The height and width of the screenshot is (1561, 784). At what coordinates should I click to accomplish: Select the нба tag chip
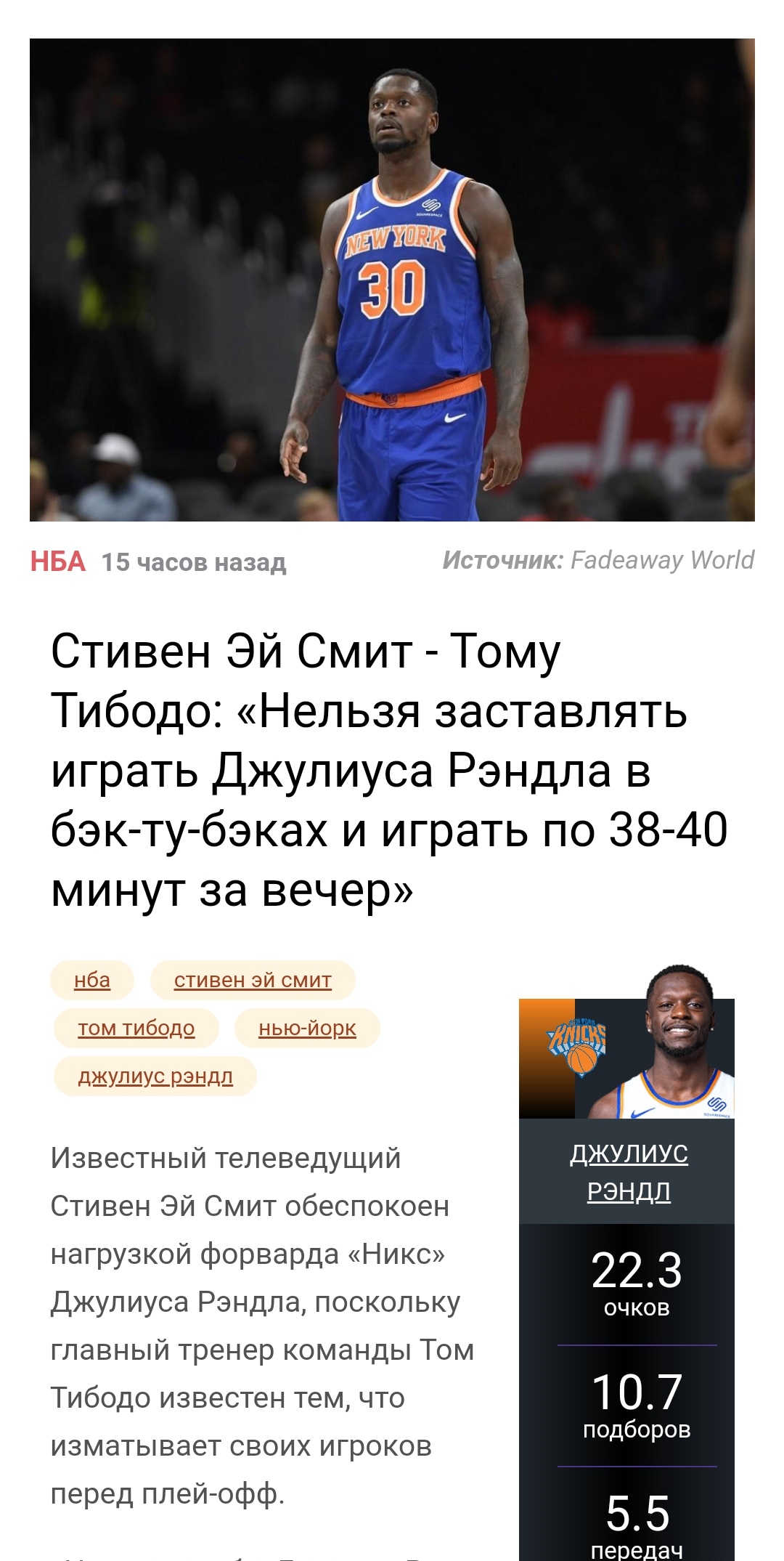tap(92, 980)
